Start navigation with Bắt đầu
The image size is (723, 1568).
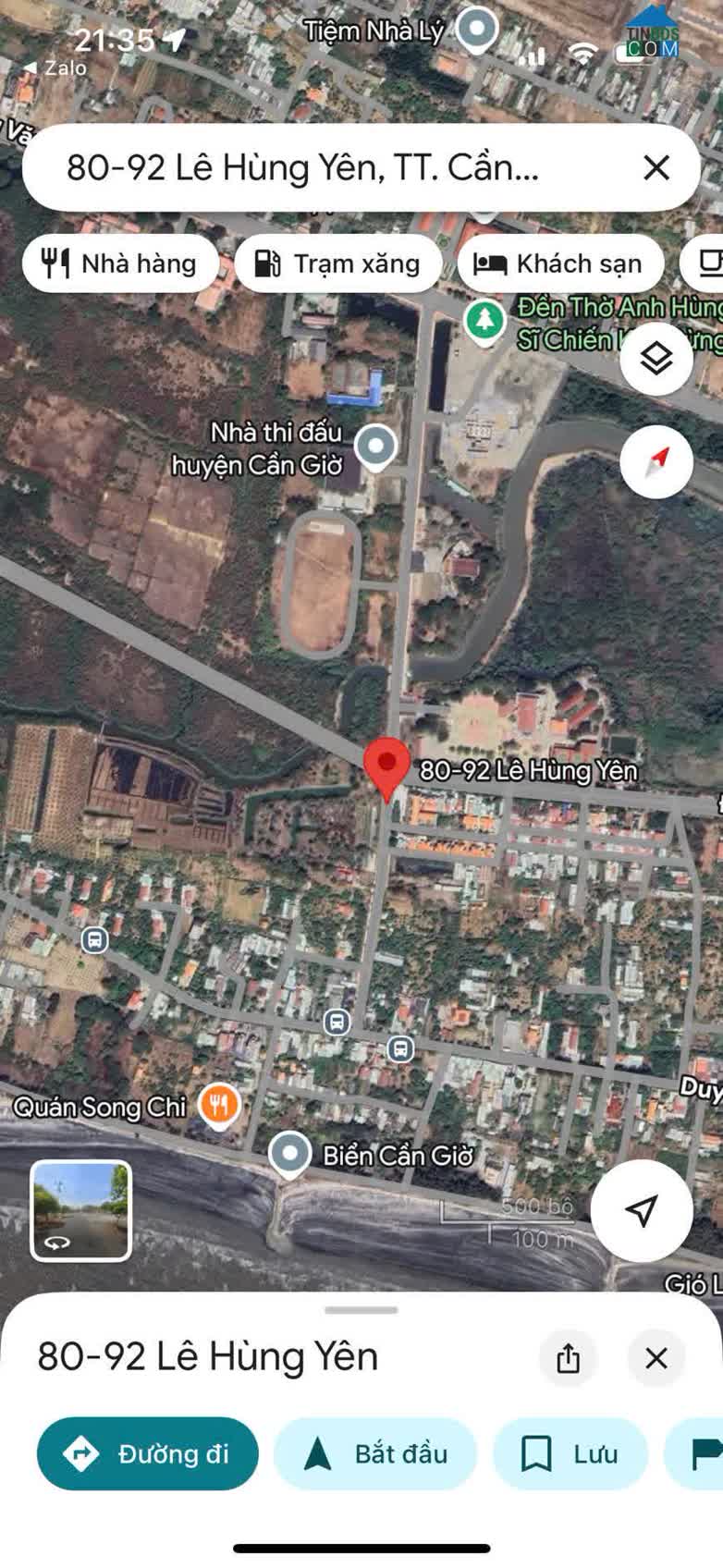pos(375,1454)
